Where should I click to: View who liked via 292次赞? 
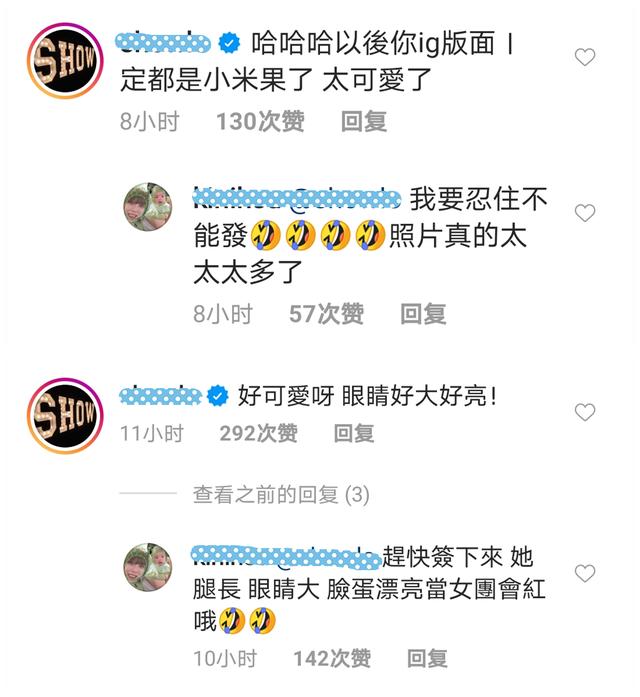point(258,433)
